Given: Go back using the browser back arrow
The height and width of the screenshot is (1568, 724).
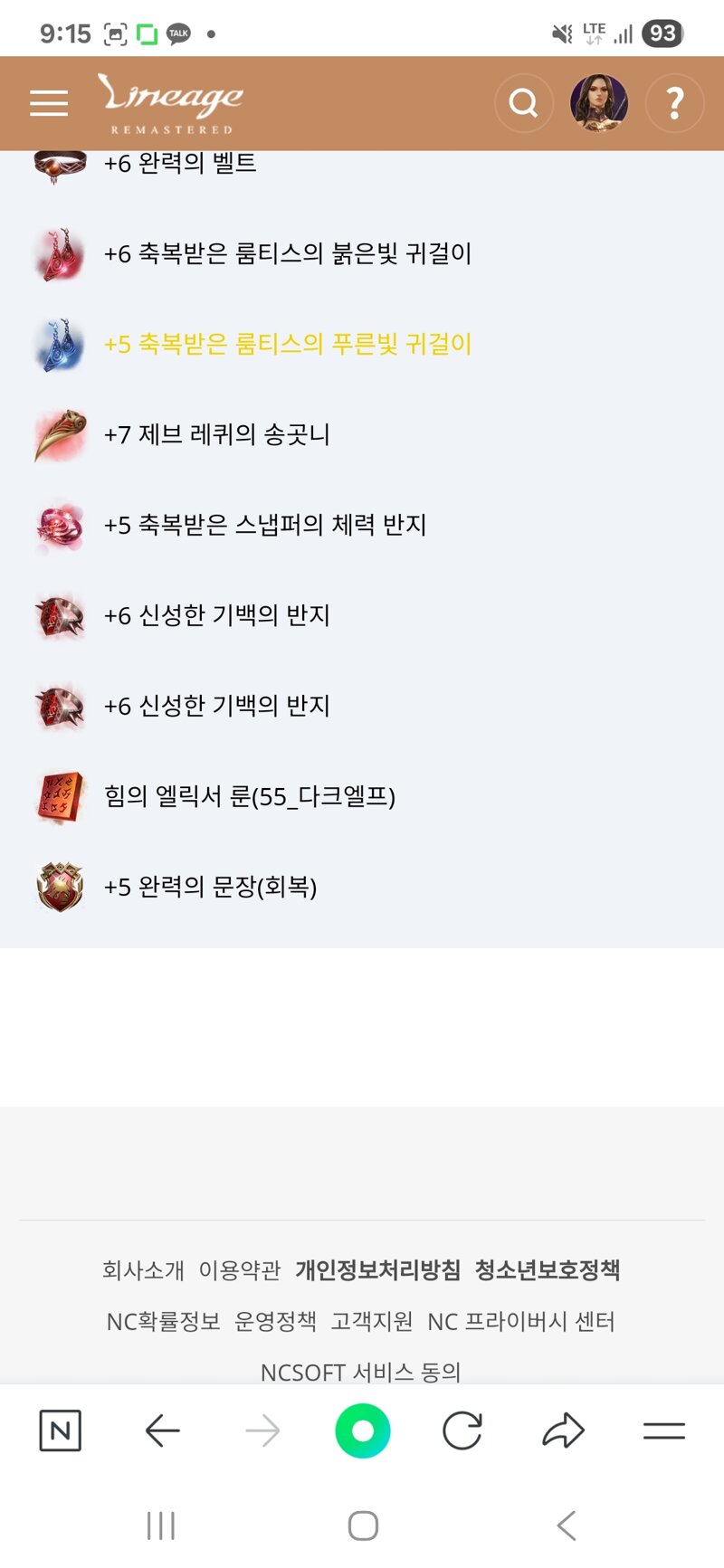Looking at the screenshot, I should click(x=163, y=1430).
